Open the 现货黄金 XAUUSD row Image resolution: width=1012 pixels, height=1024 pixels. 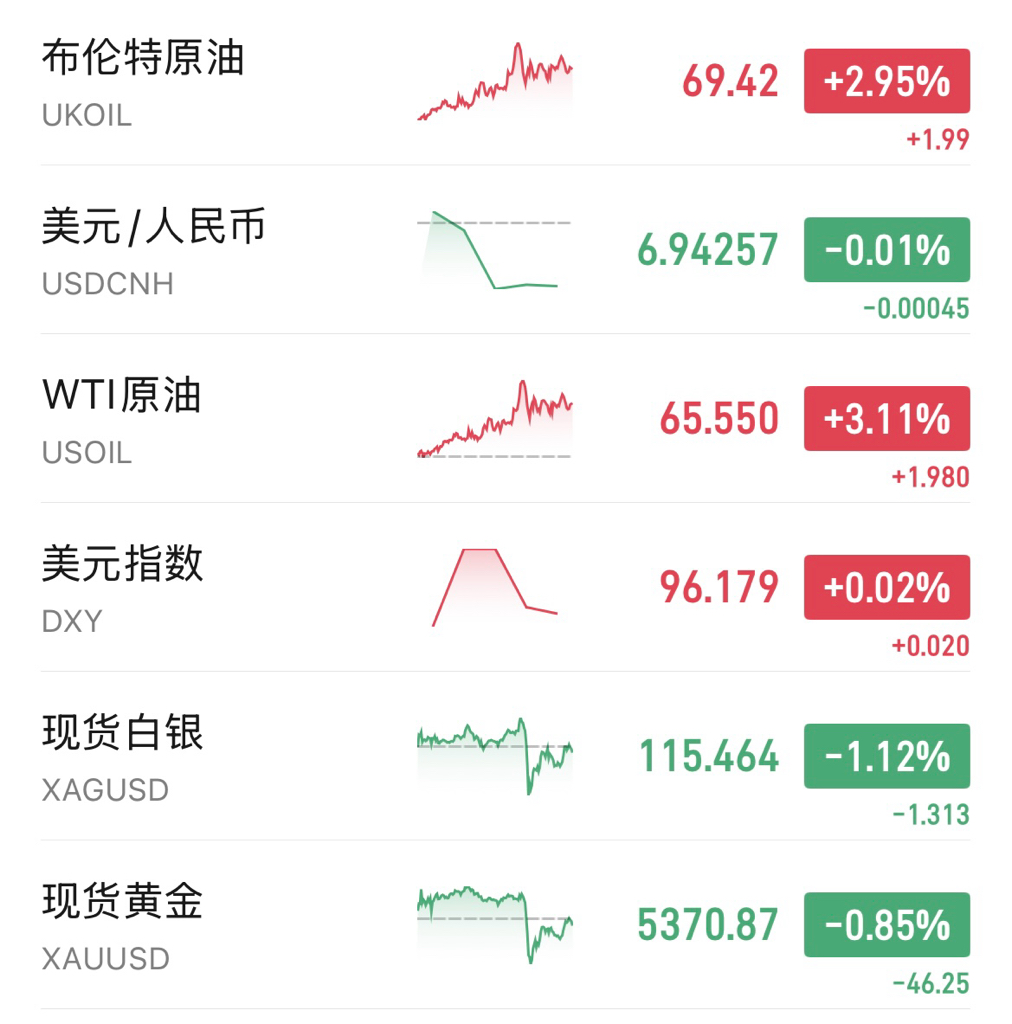[x=506, y=924]
